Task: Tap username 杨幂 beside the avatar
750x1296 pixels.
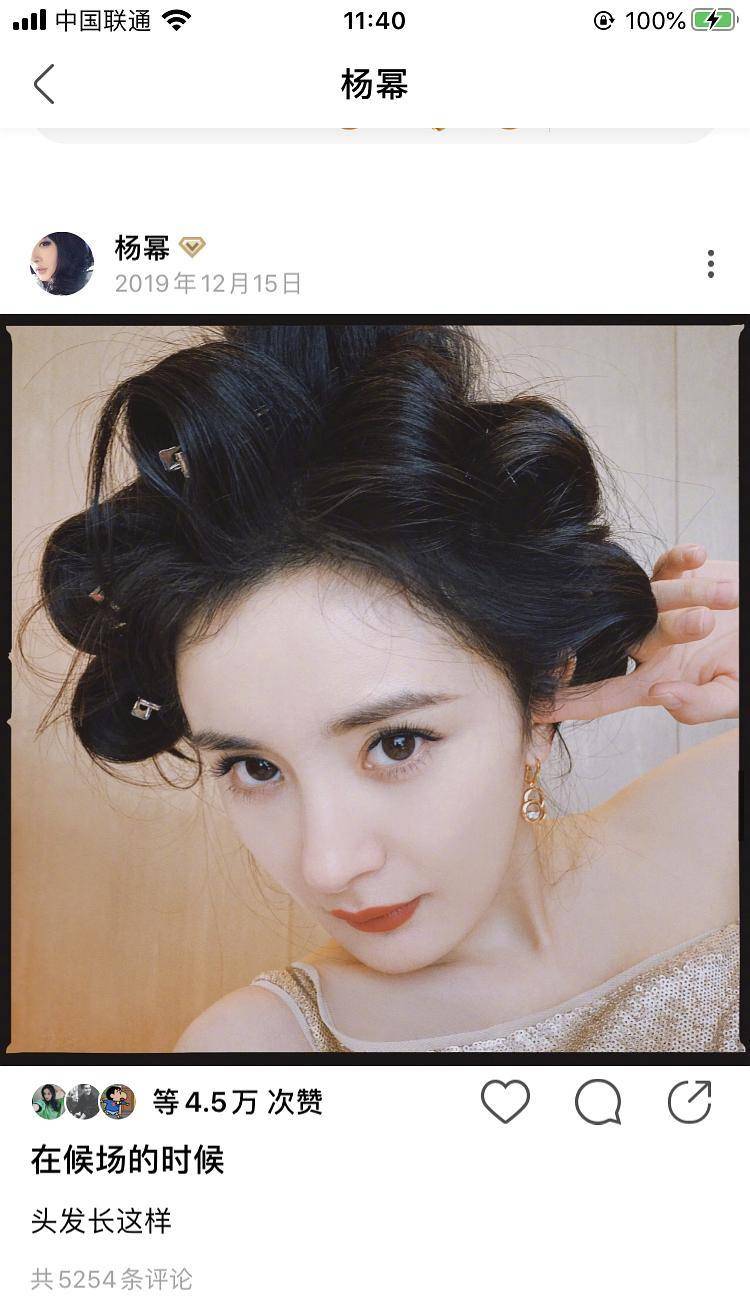Action: pyautogui.click(x=140, y=245)
